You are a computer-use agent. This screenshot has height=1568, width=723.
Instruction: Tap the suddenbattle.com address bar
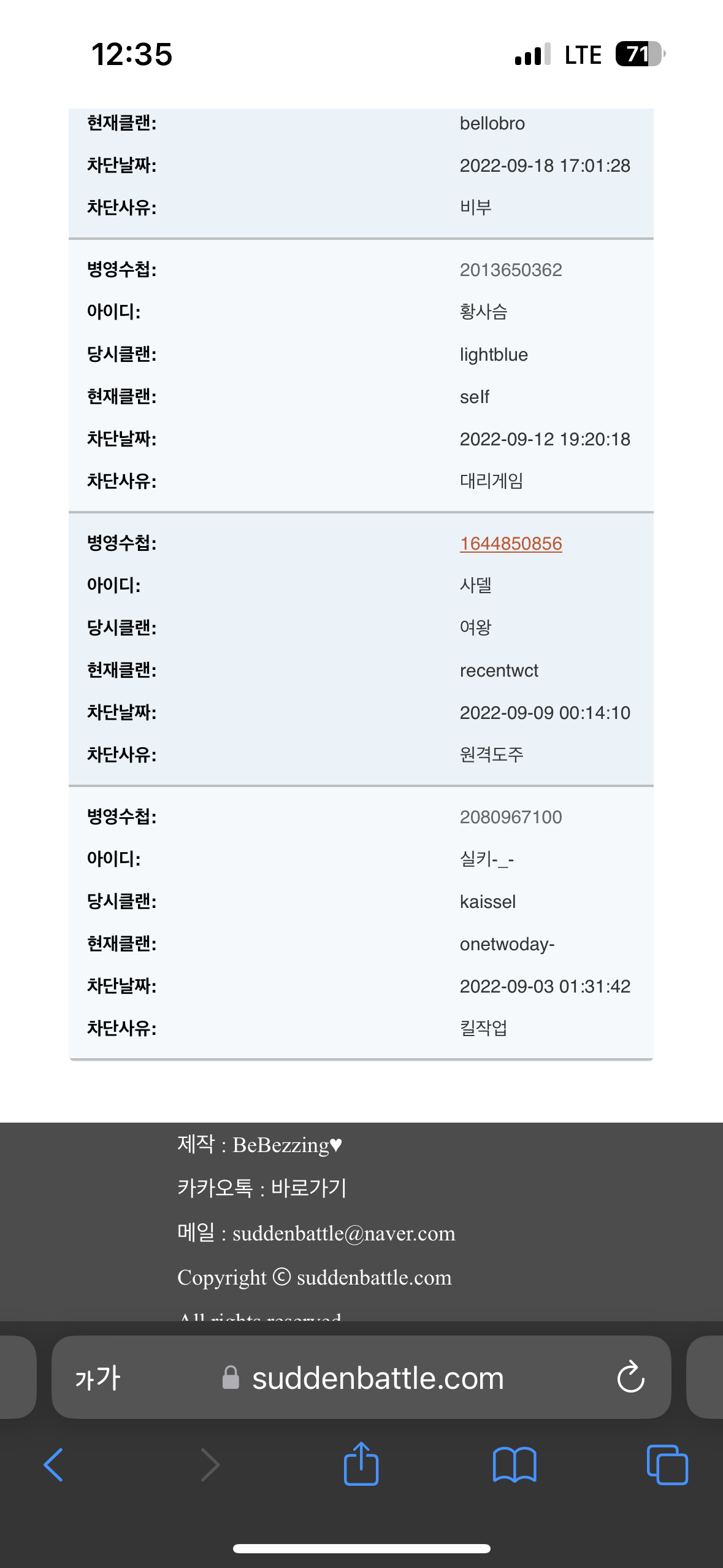point(377,1378)
